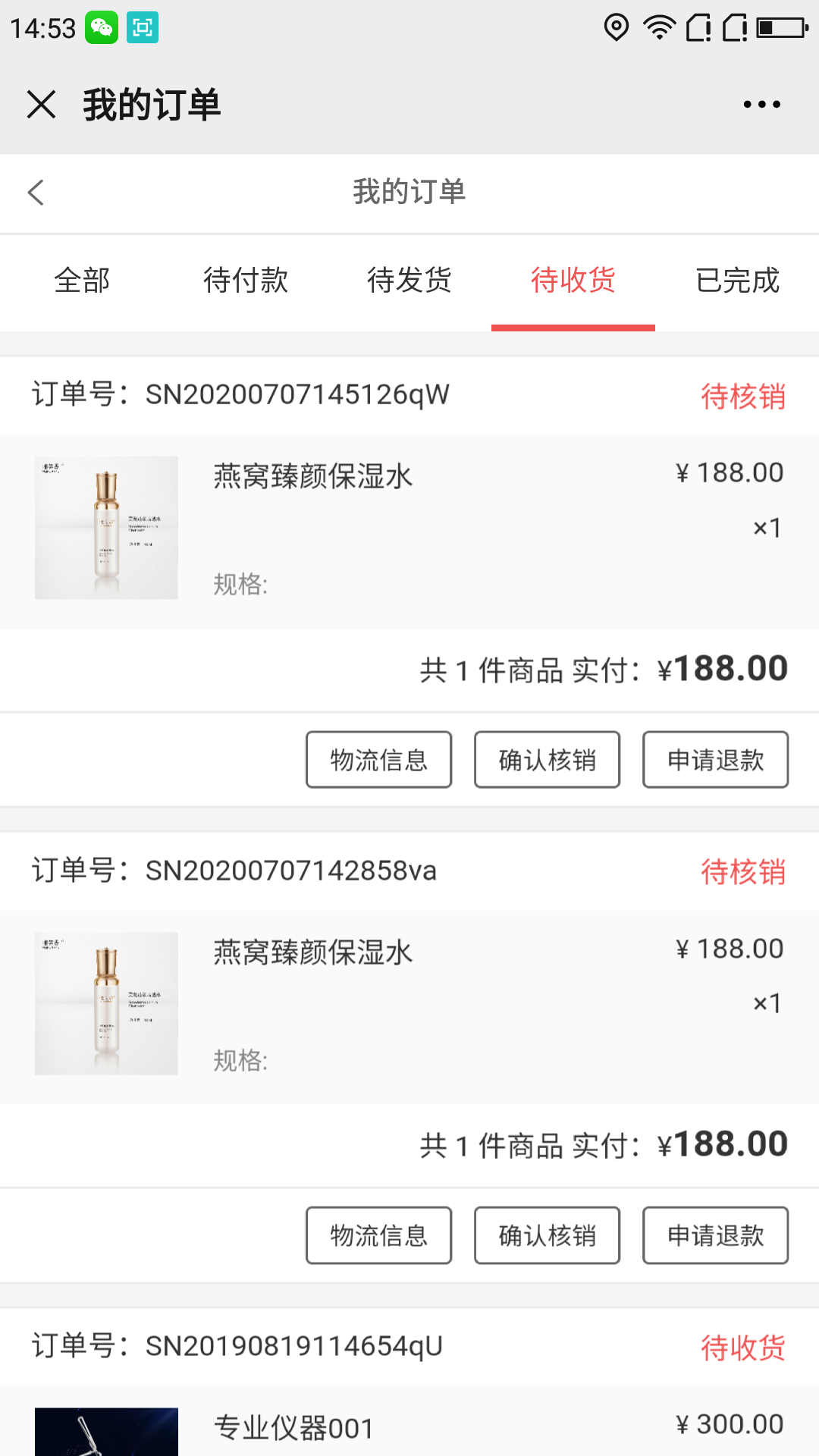Tap 确认核销 for order SN20200707145126qW
The height and width of the screenshot is (1456, 819).
[547, 760]
